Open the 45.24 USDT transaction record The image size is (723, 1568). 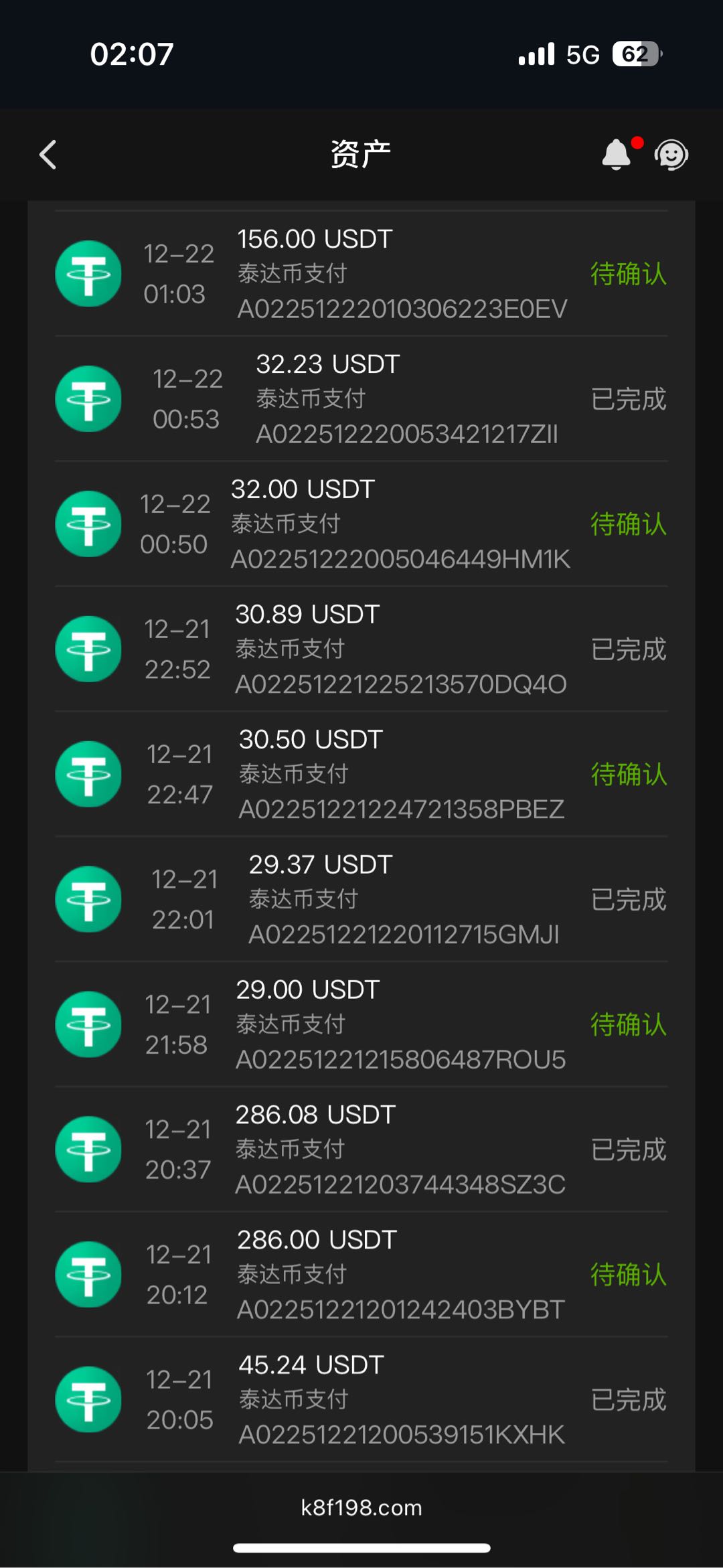(x=361, y=1400)
